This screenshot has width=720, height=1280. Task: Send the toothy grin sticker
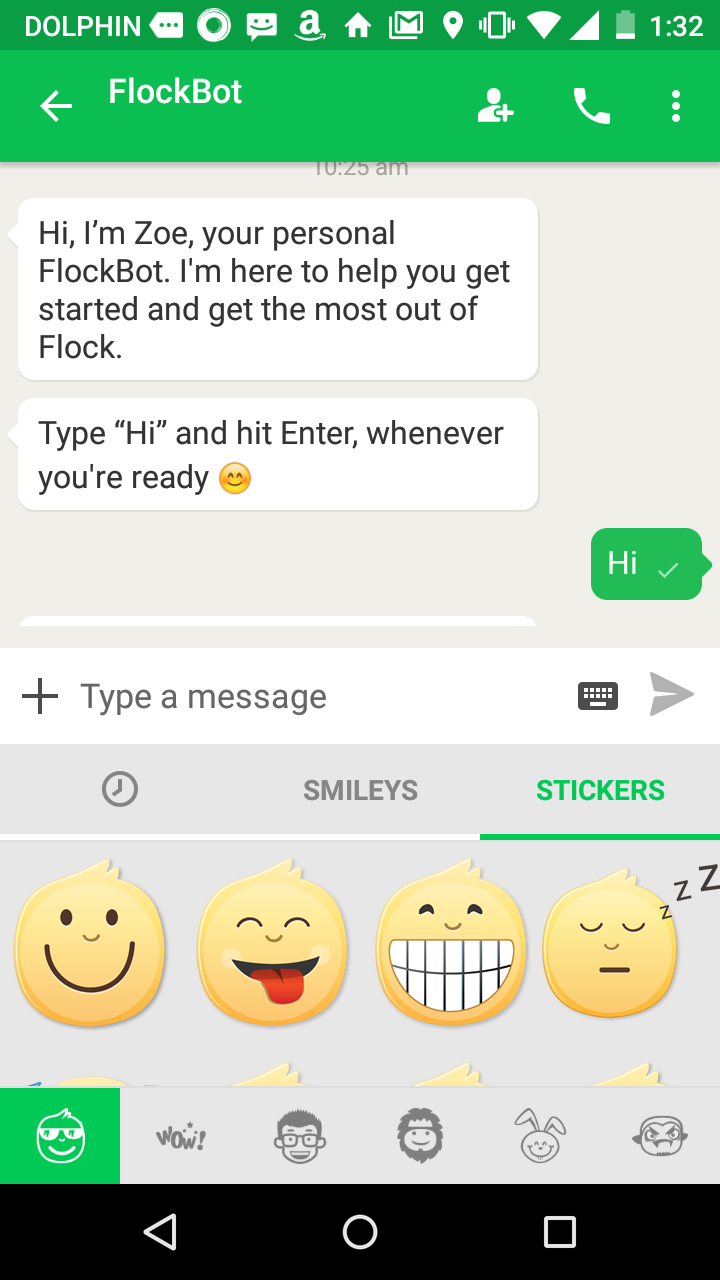(451, 943)
